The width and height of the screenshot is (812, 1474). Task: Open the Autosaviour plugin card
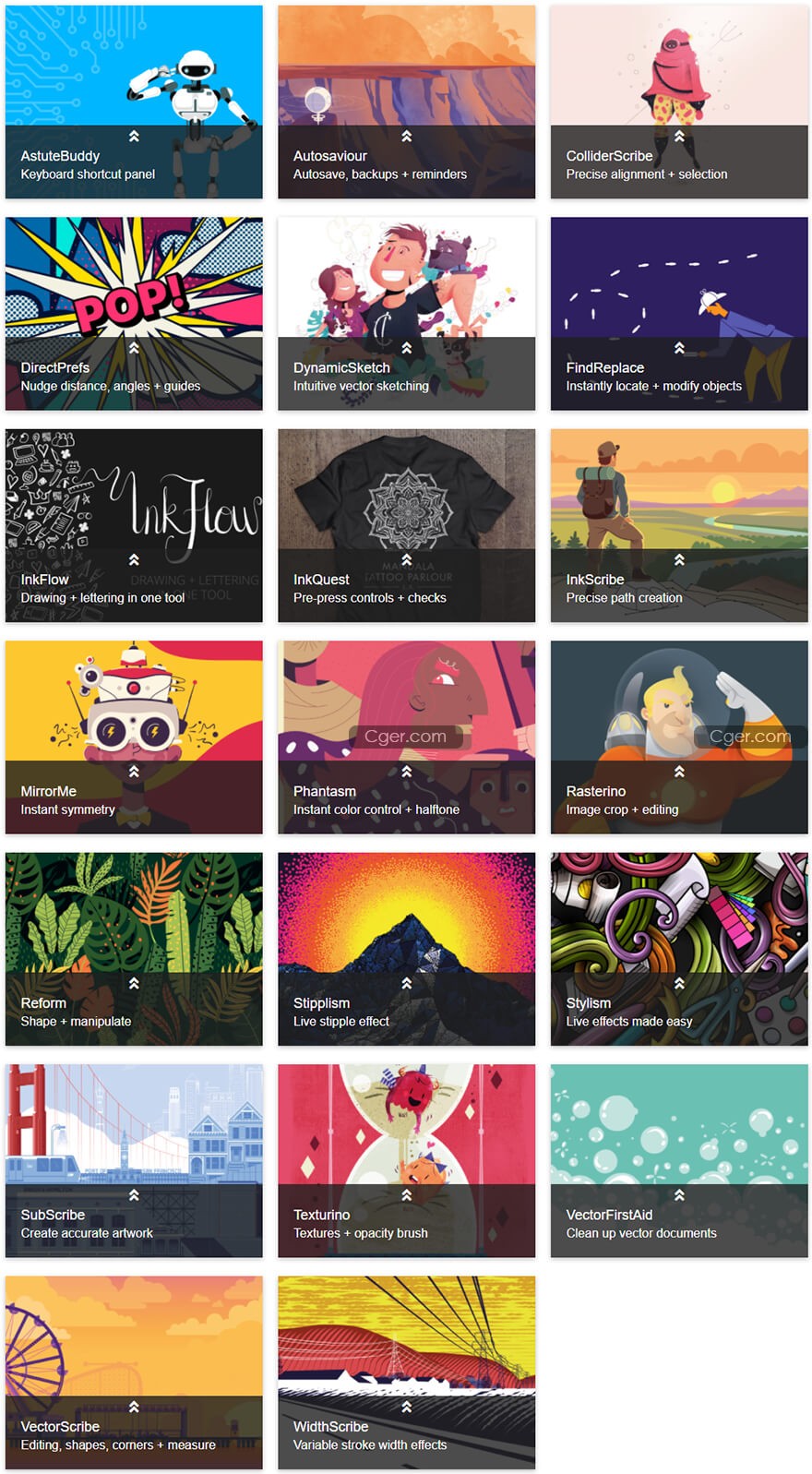pyautogui.click(x=406, y=102)
